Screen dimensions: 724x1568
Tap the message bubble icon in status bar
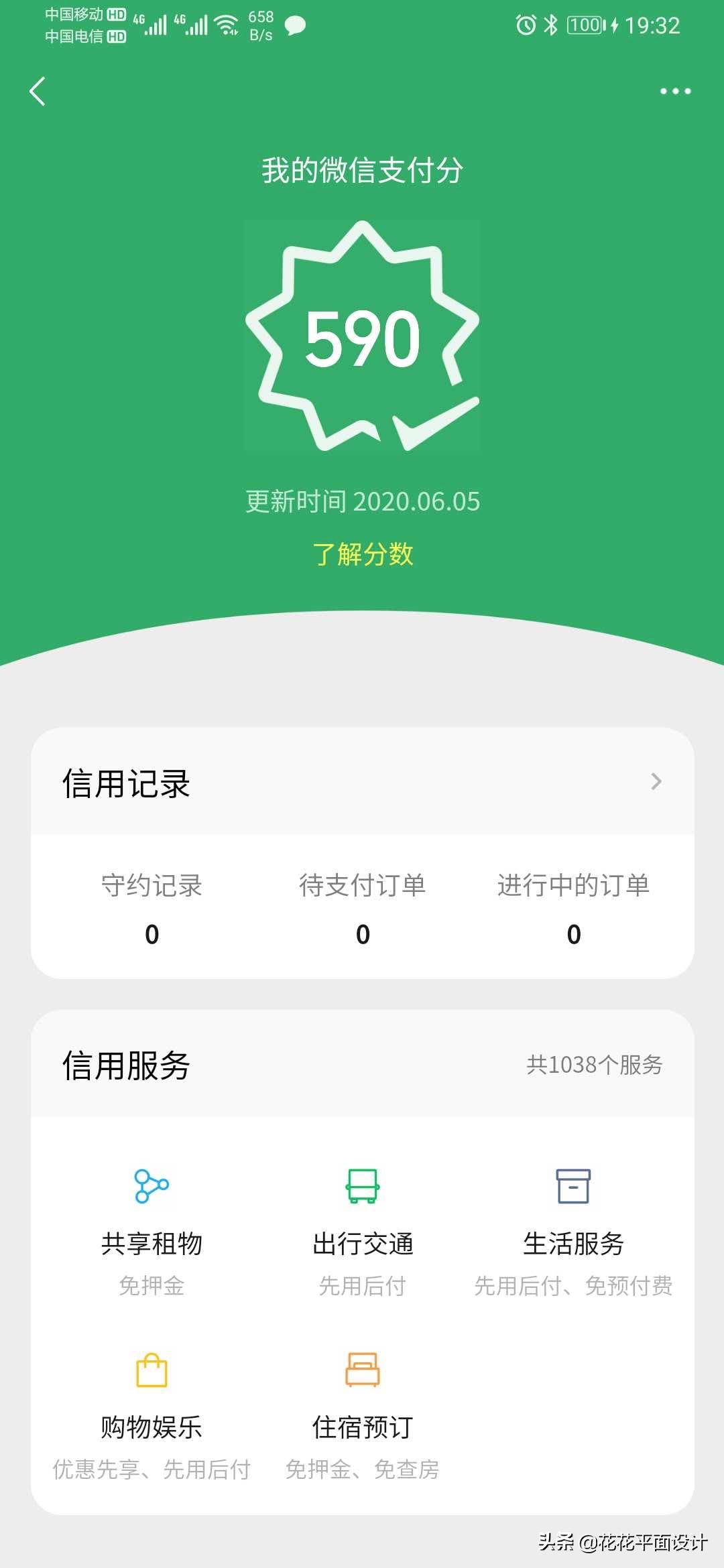pyautogui.click(x=294, y=27)
